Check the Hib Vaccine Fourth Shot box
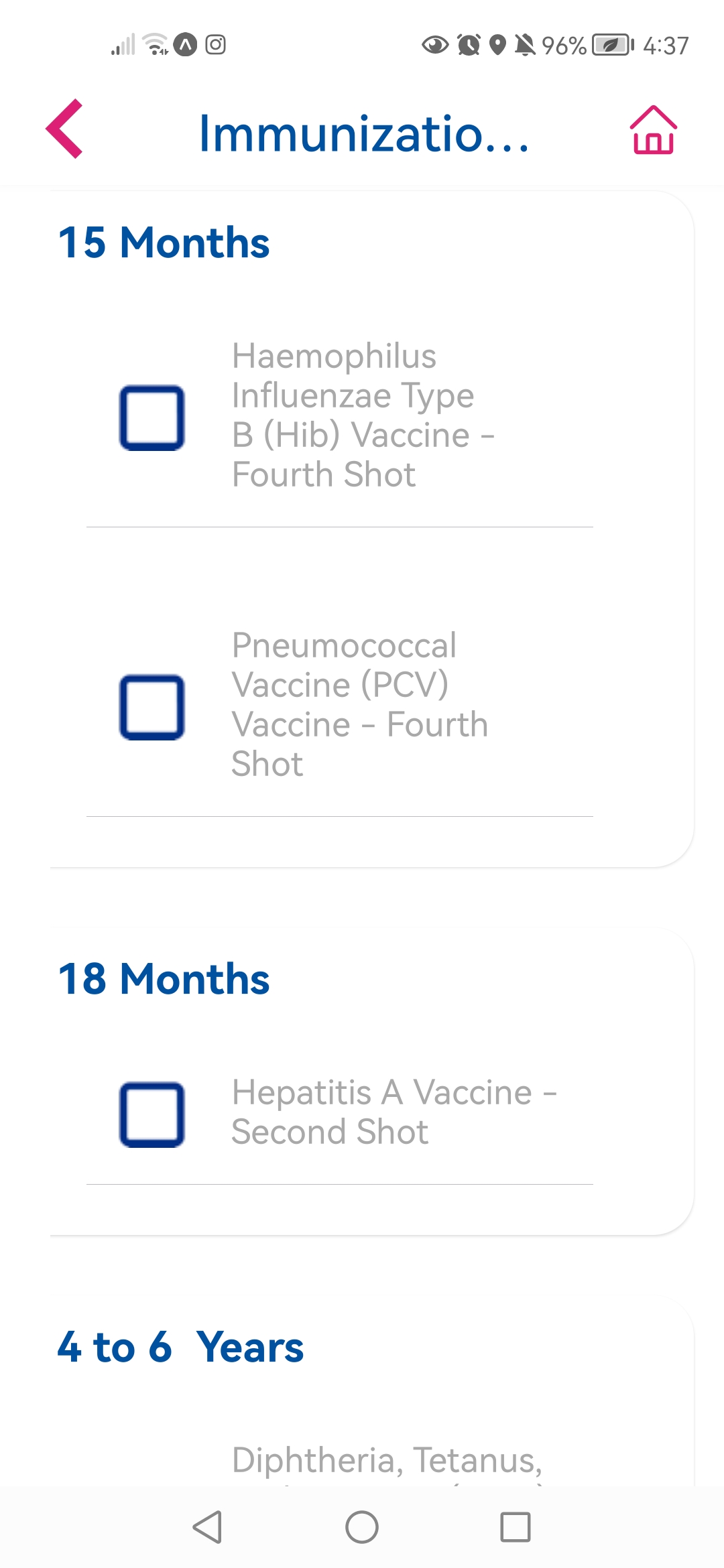This screenshot has width=724, height=1568. point(152,418)
